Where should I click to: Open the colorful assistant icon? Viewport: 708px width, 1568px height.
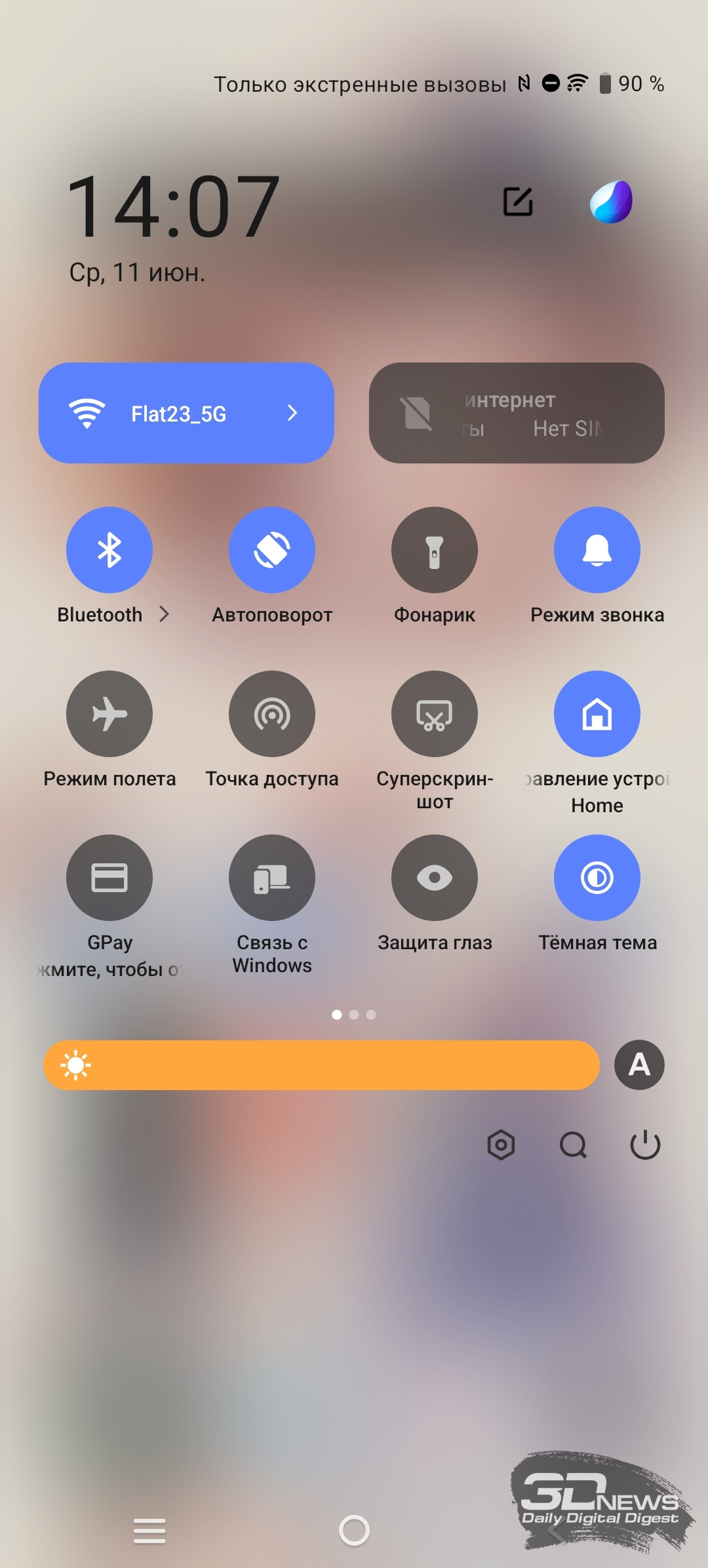(611, 201)
